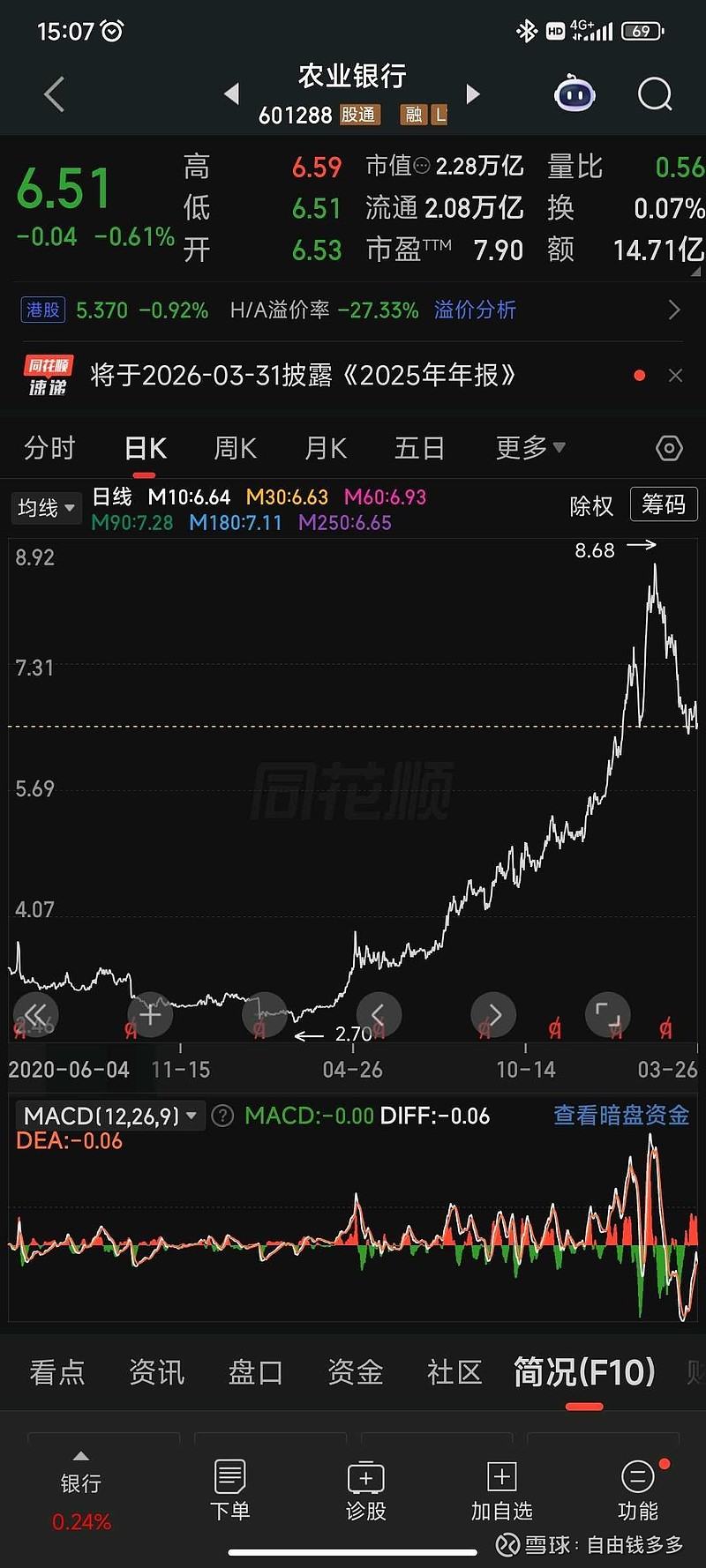
Task: Select the 资金 capital flow tab
Action: (x=355, y=1373)
